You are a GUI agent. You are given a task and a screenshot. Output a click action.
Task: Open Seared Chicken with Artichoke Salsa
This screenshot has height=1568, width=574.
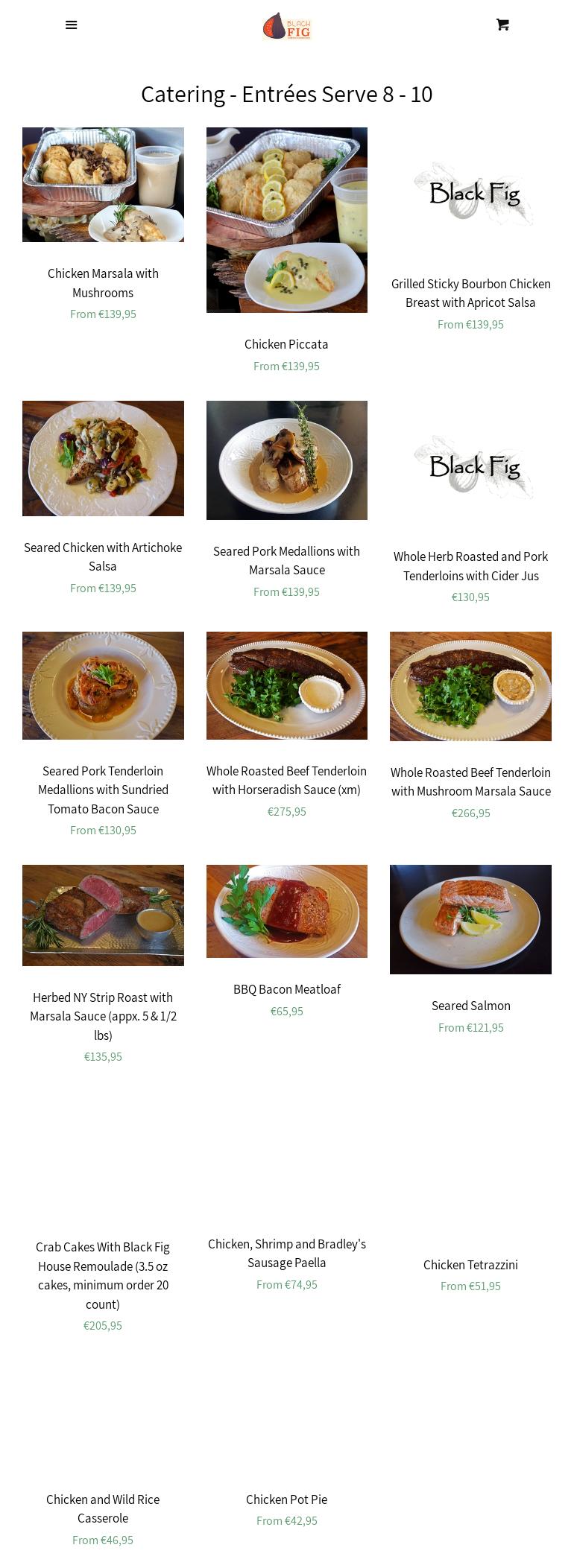click(x=103, y=556)
